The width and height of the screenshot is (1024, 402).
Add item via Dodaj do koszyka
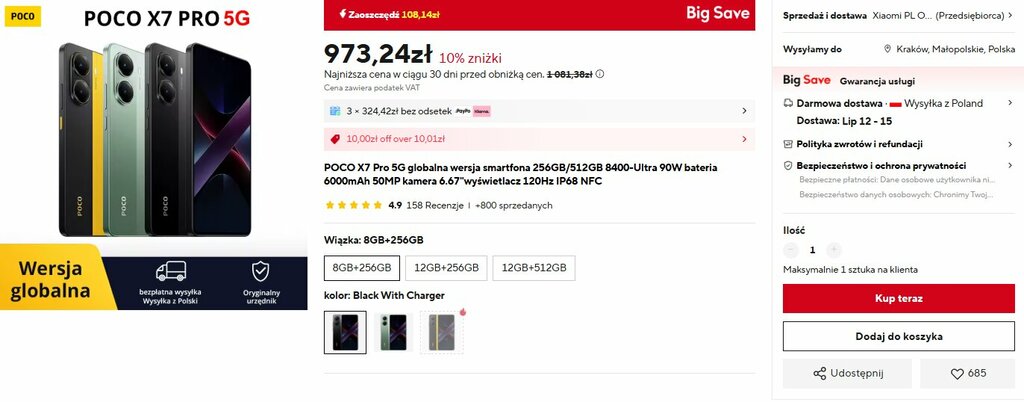(x=898, y=336)
